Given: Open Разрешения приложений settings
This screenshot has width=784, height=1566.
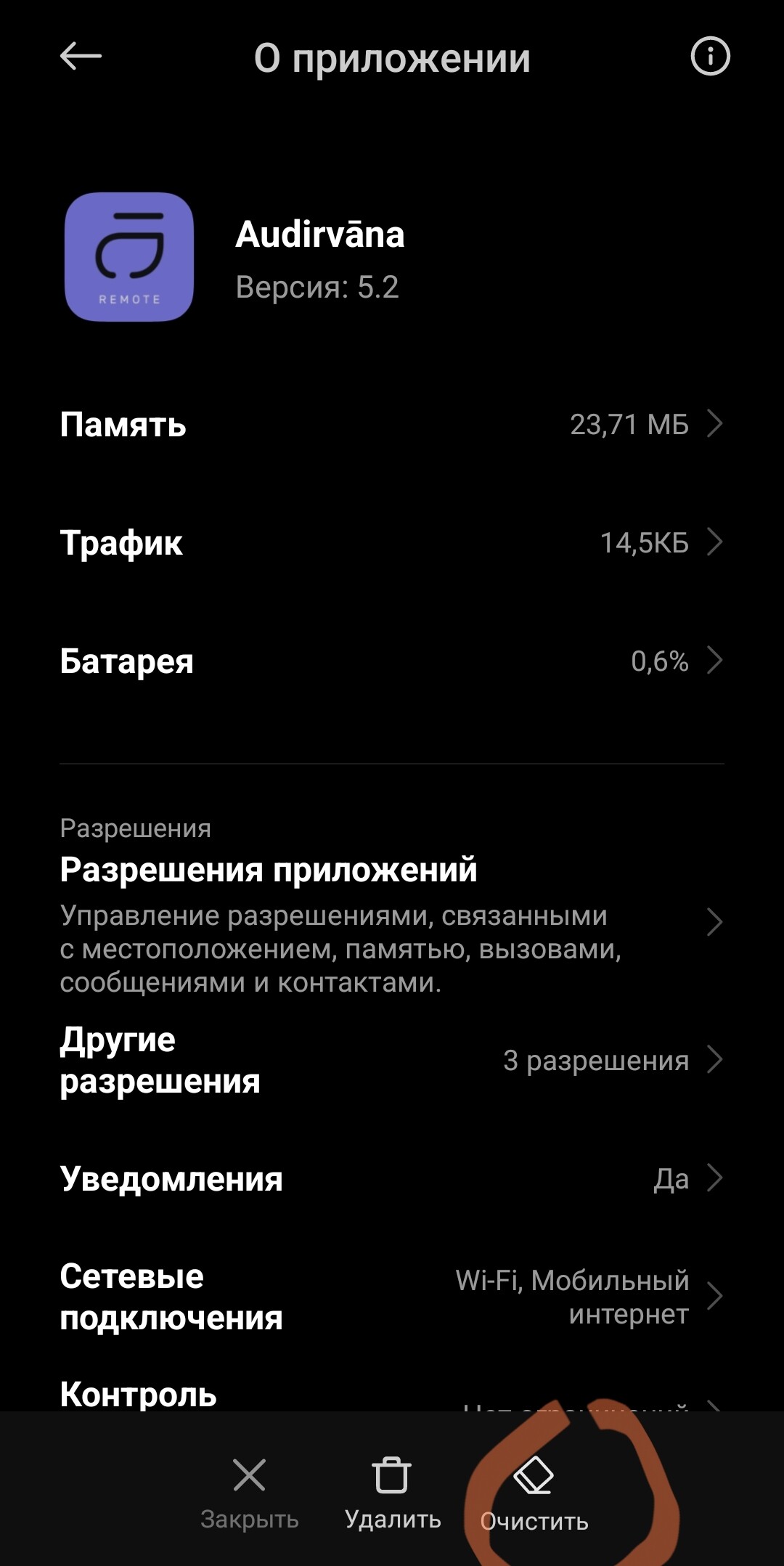Looking at the screenshot, I should coord(392,922).
